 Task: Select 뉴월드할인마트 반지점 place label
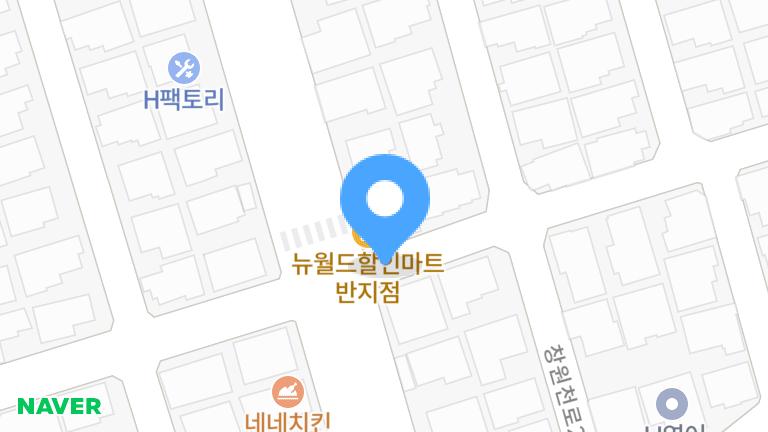tap(367, 279)
